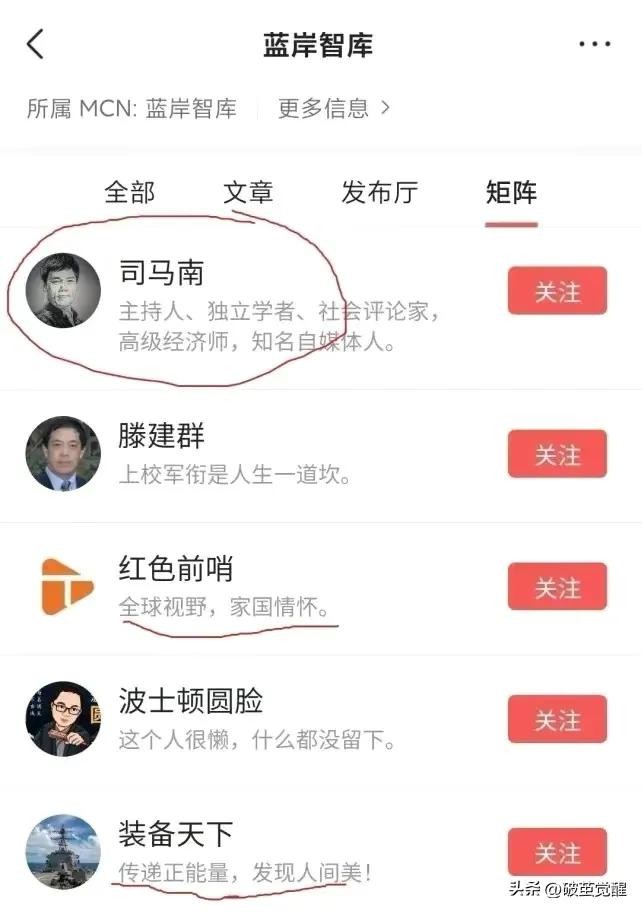Switch to the 全部 tab
The image size is (642, 912).
130,192
